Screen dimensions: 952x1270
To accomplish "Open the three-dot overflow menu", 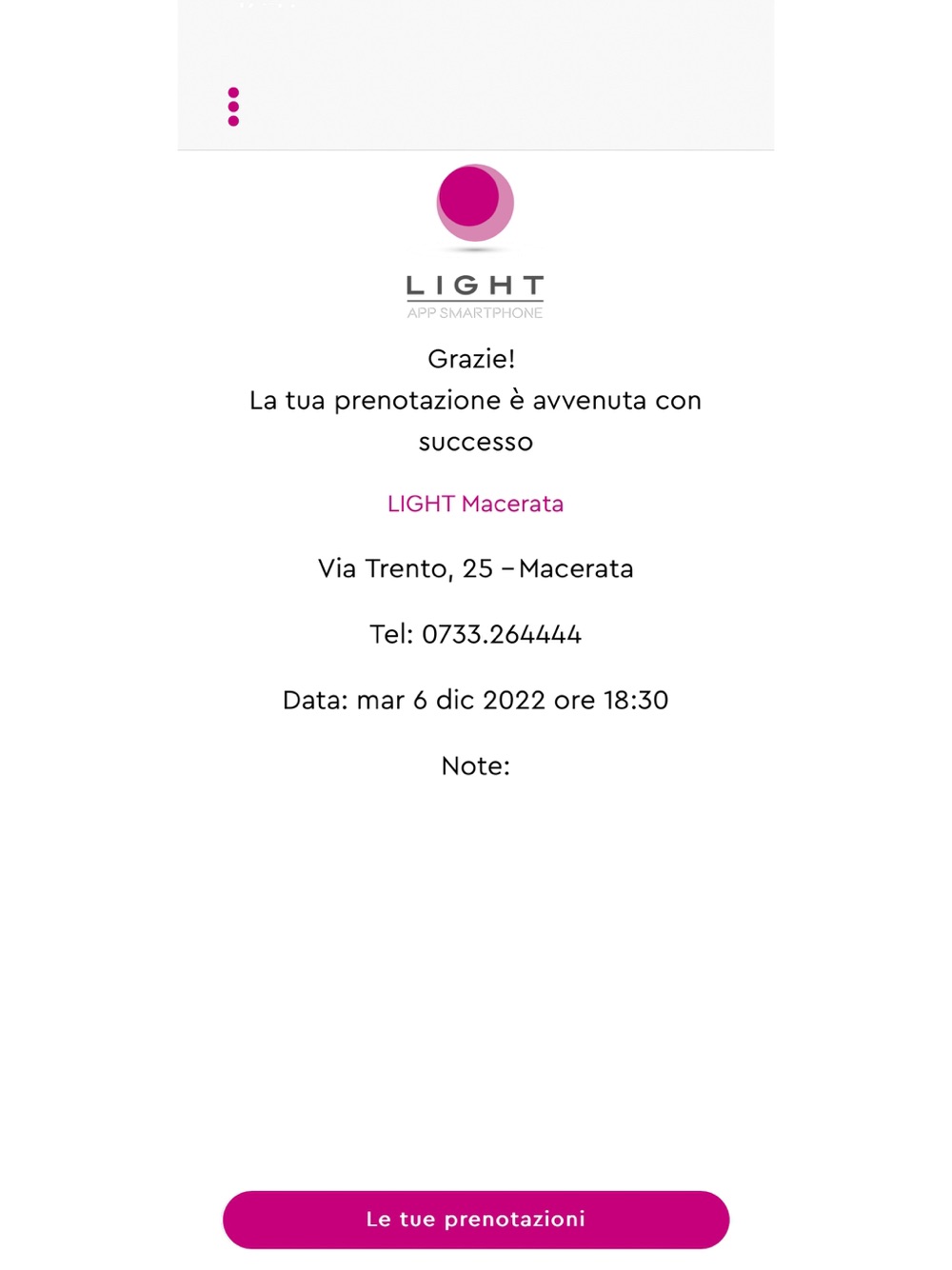I will click(233, 107).
